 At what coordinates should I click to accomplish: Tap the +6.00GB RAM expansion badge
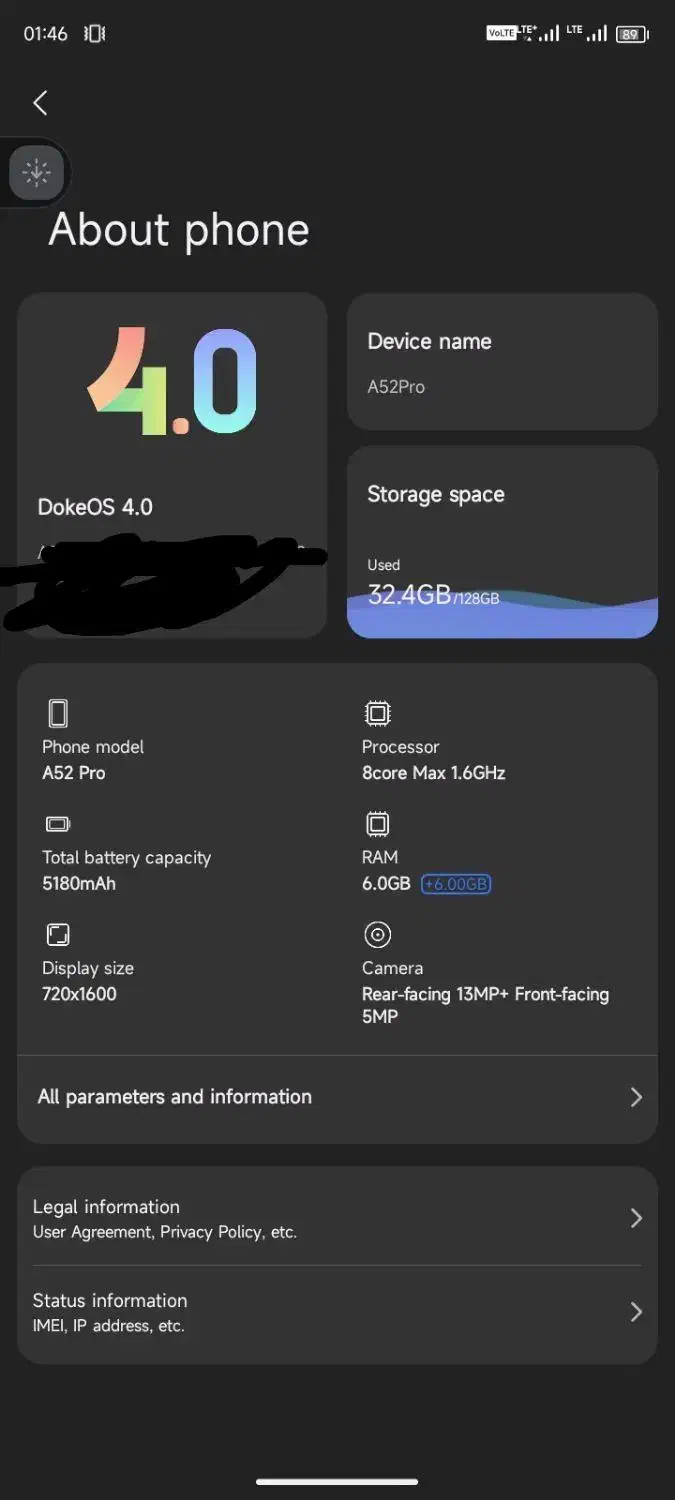coord(456,884)
